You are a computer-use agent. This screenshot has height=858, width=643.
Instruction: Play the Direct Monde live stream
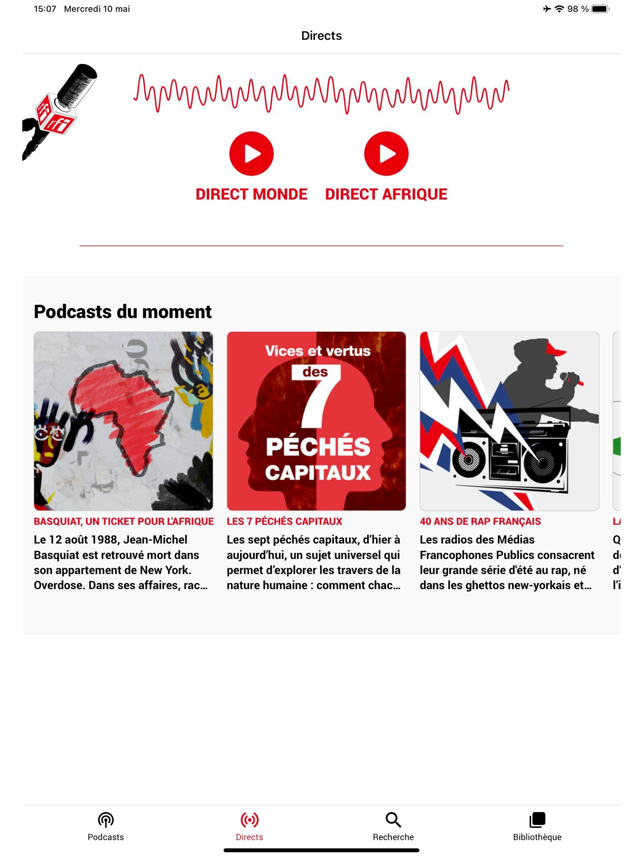pos(251,154)
